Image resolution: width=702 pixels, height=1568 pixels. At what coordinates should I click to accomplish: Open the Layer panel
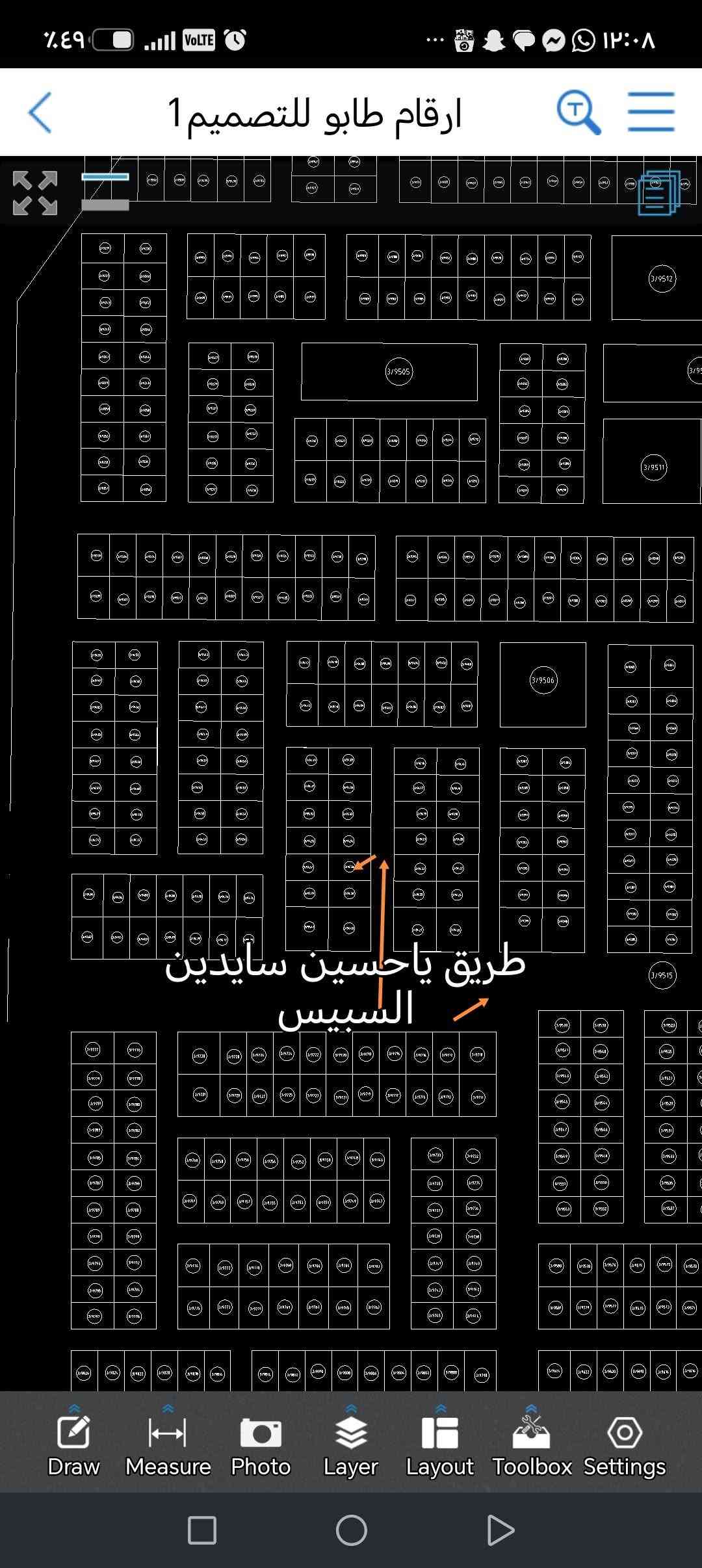(x=351, y=1441)
